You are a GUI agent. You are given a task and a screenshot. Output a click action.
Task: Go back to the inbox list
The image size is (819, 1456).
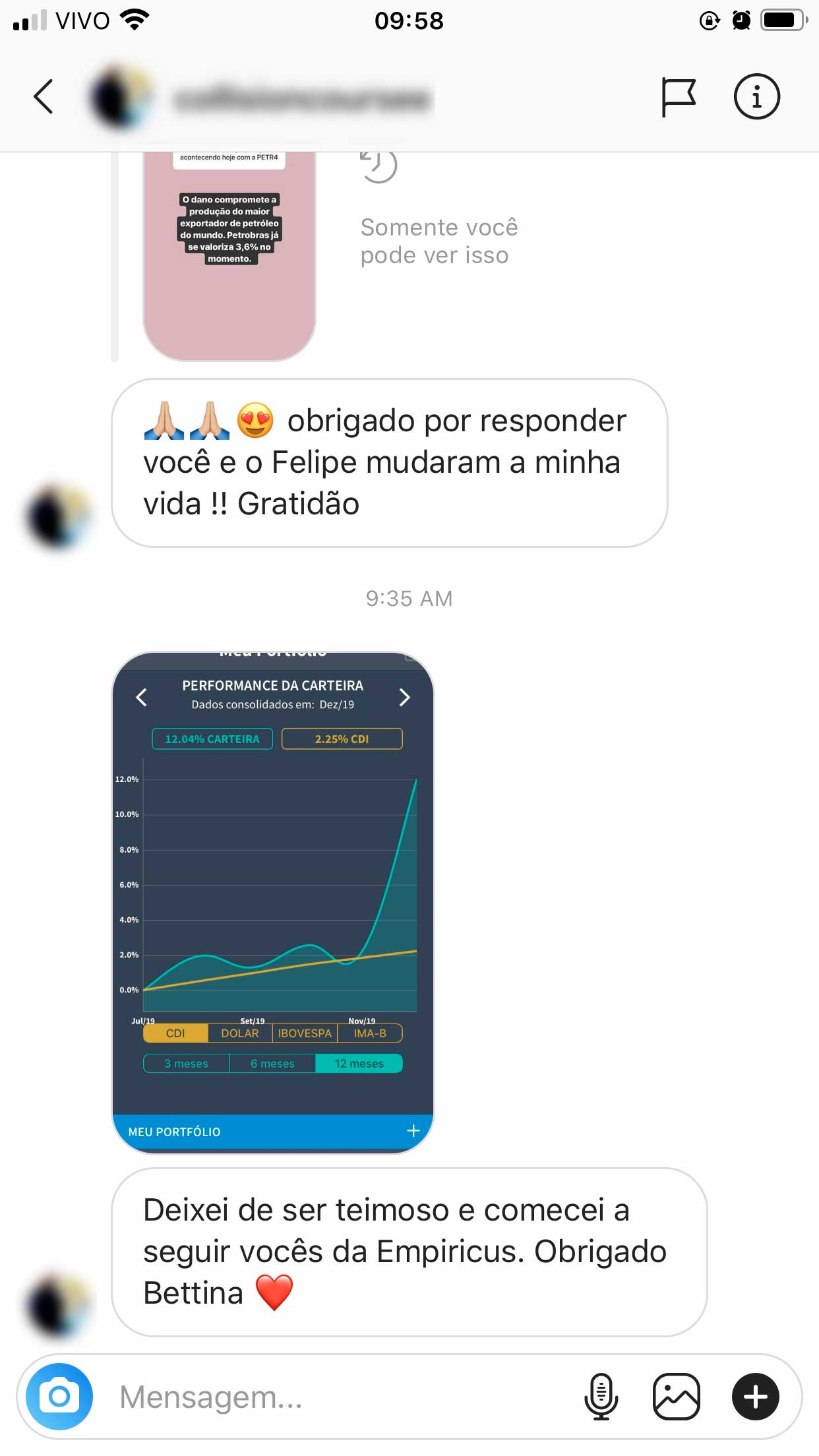point(44,97)
